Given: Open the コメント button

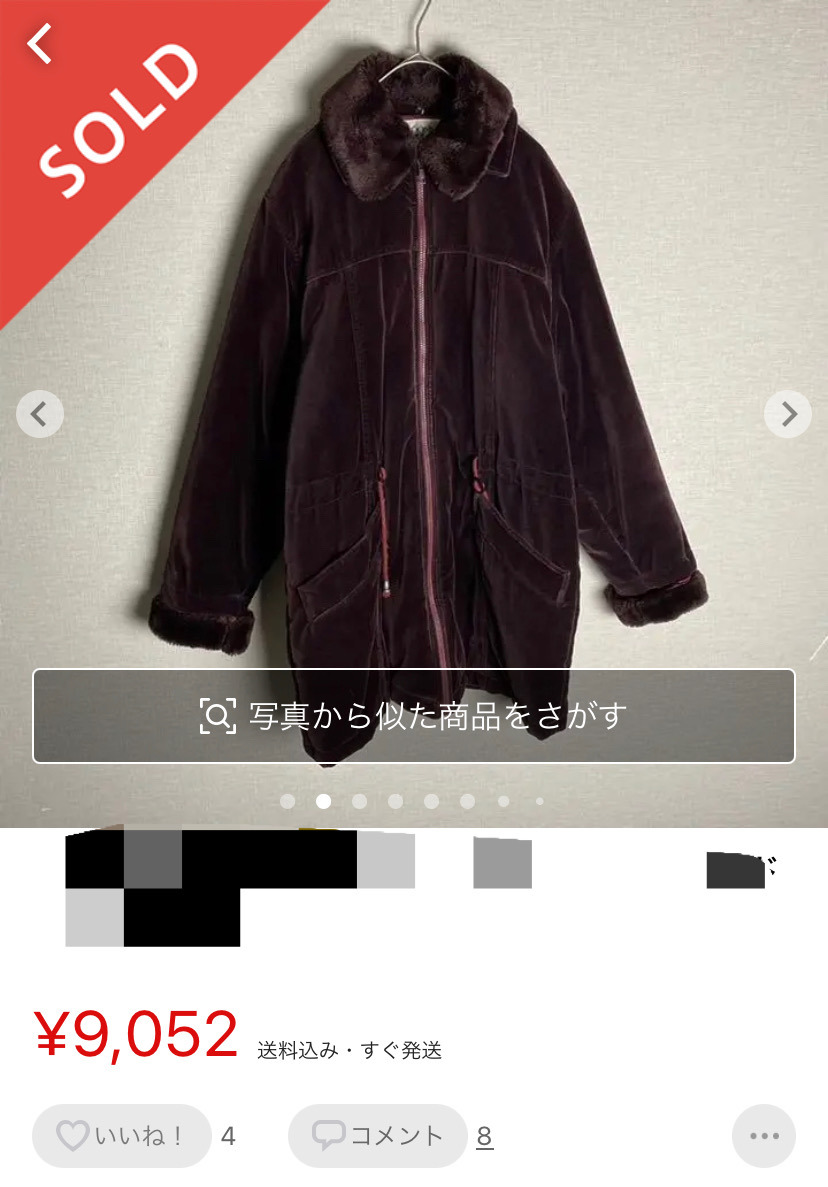Looking at the screenshot, I should [378, 1136].
